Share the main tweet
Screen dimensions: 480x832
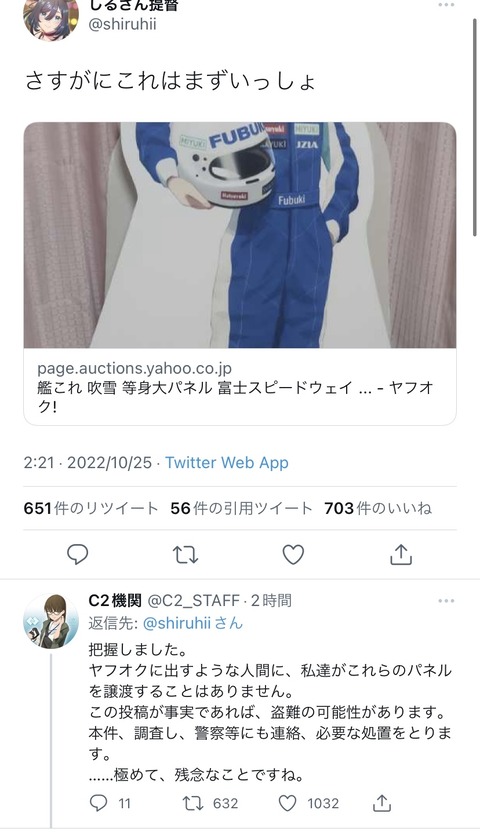coord(401,554)
